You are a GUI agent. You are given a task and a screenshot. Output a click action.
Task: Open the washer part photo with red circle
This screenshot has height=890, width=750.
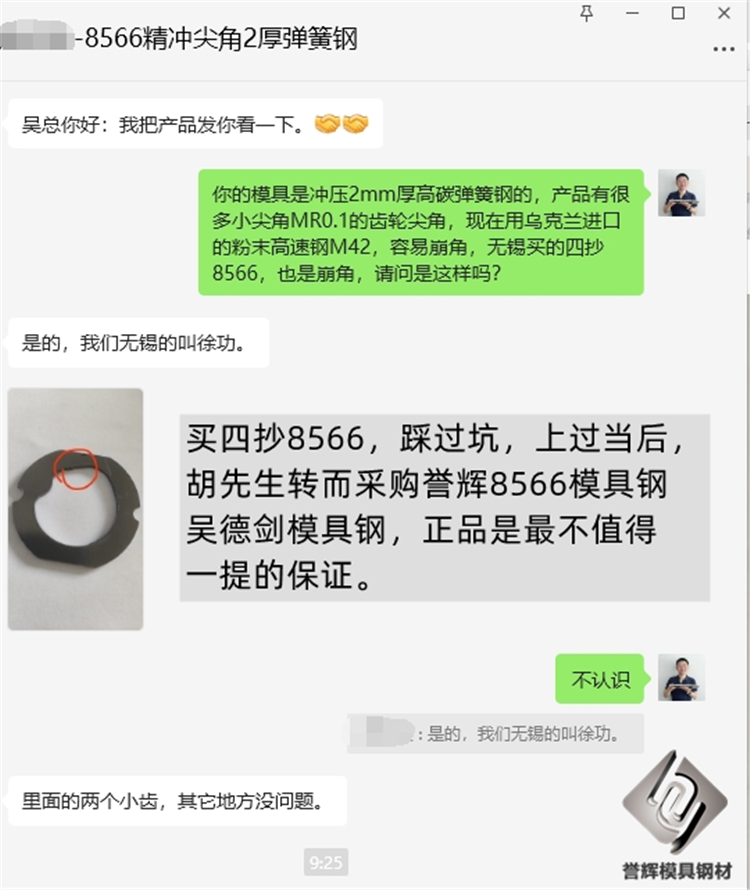pos(75,509)
